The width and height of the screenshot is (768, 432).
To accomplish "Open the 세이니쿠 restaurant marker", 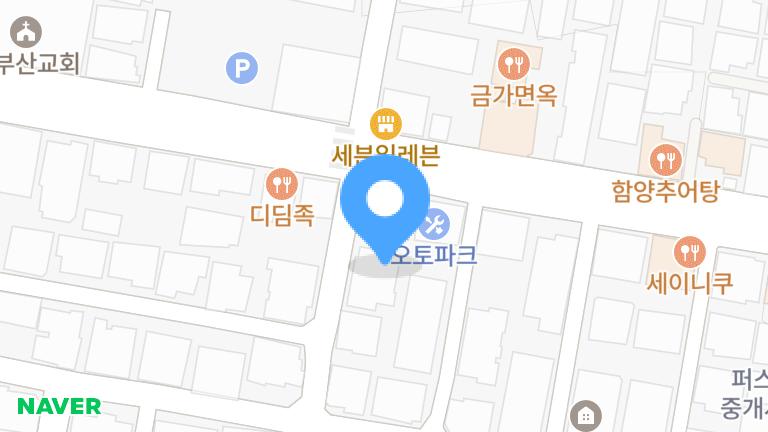I will tap(689, 250).
